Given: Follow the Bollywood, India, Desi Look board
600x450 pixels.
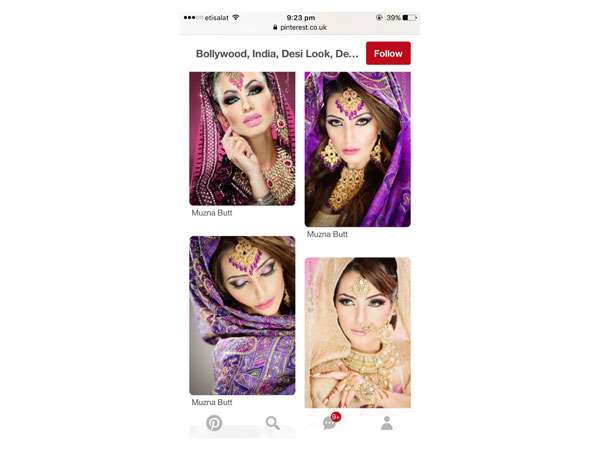Looking at the screenshot, I should click(388, 53).
